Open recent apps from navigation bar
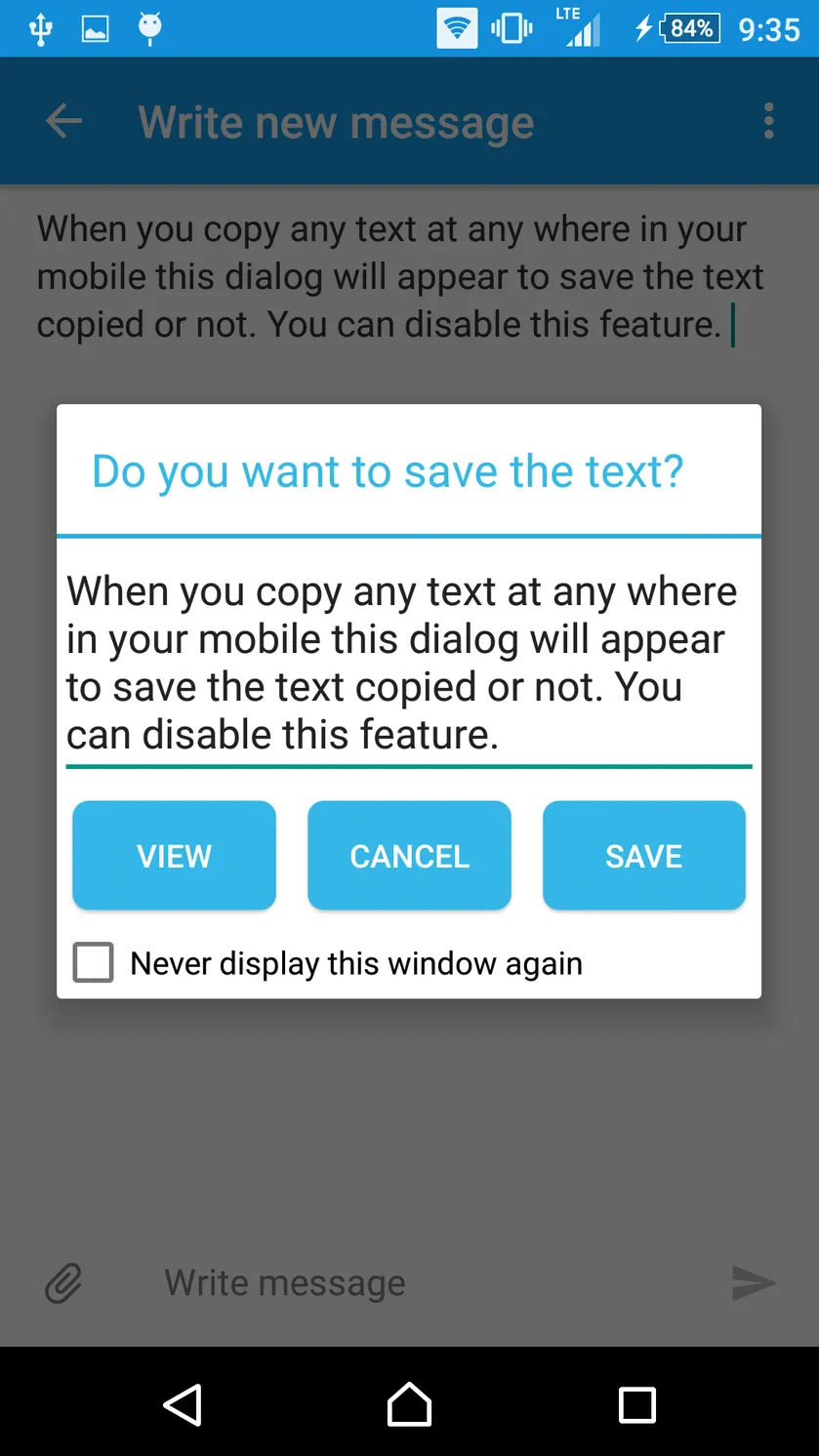Screen dimensions: 819x1456 tap(636, 1405)
